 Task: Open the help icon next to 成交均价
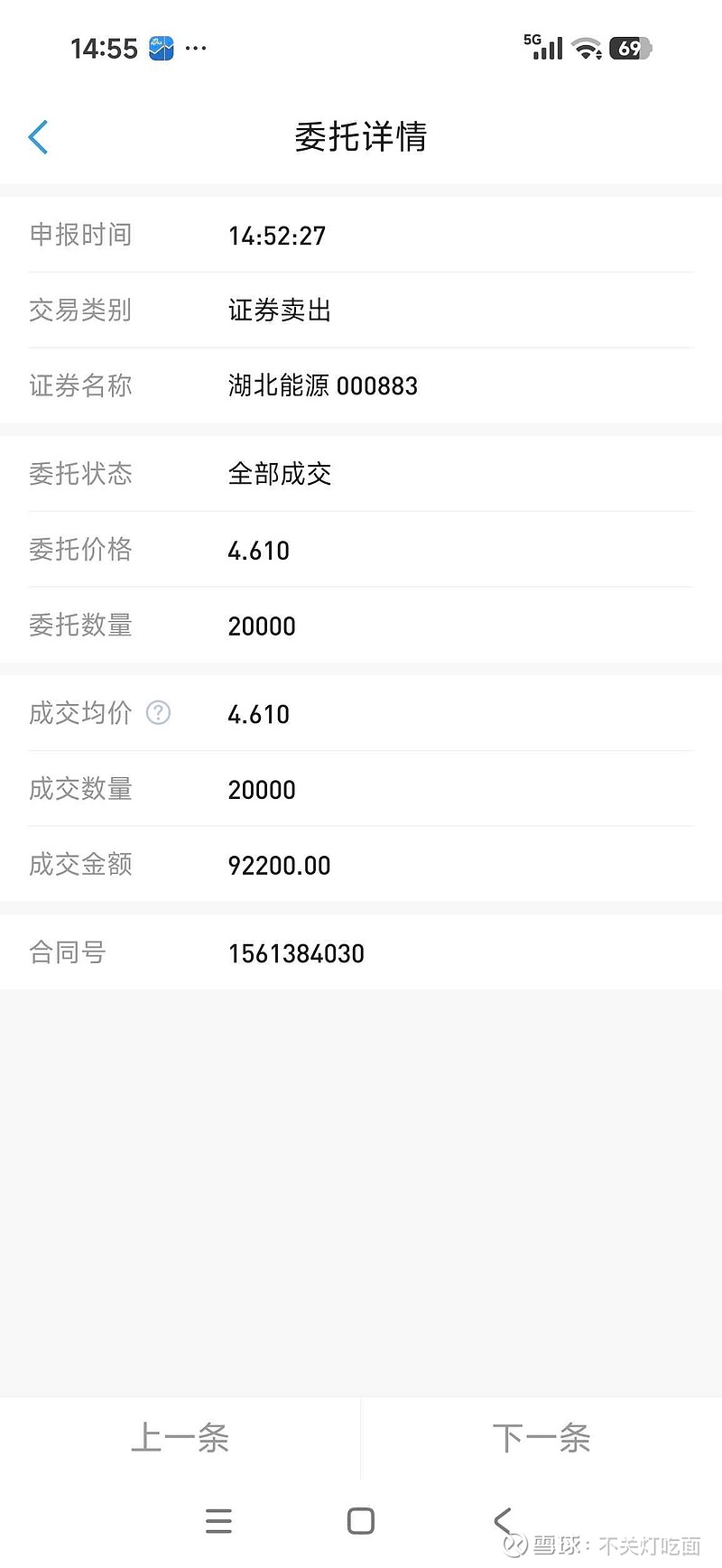158,713
